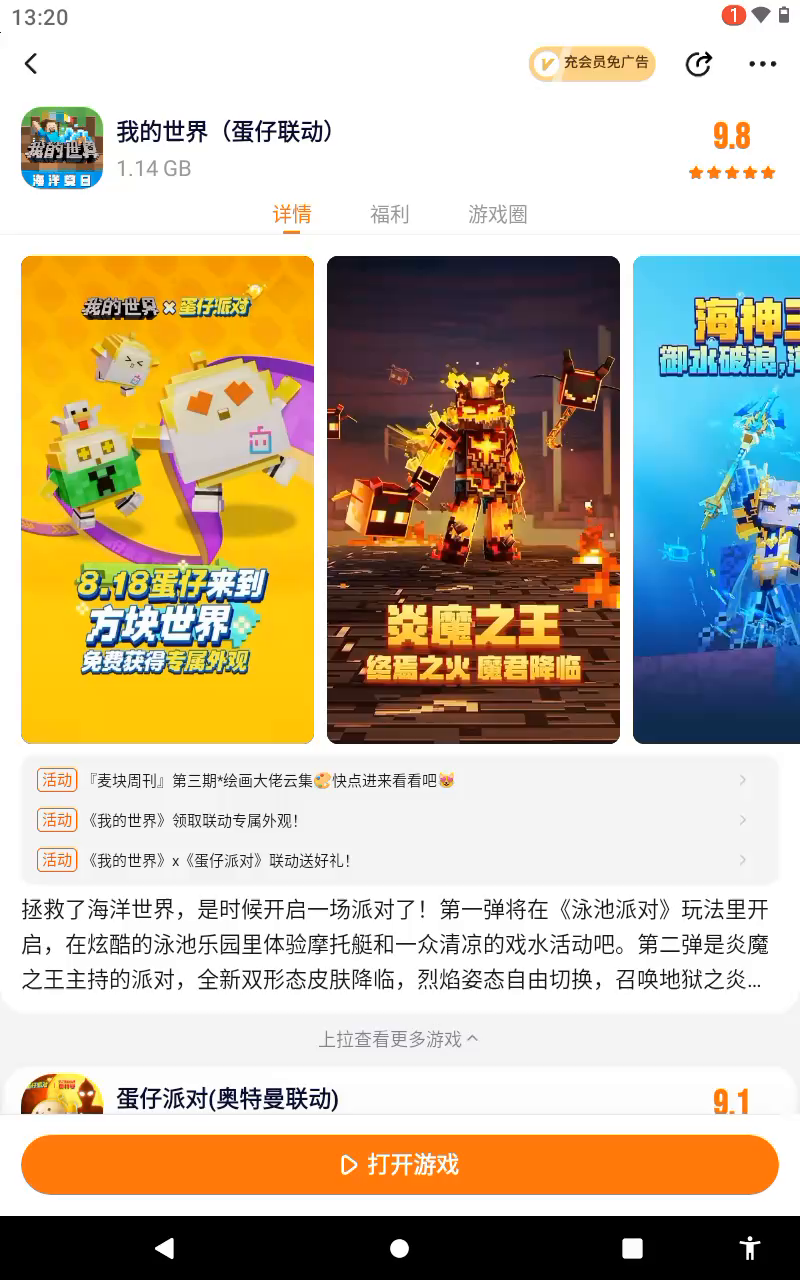Open the 蛋仔来到方块世界 screenshot
Screen dimensions: 800x1280
point(167,499)
